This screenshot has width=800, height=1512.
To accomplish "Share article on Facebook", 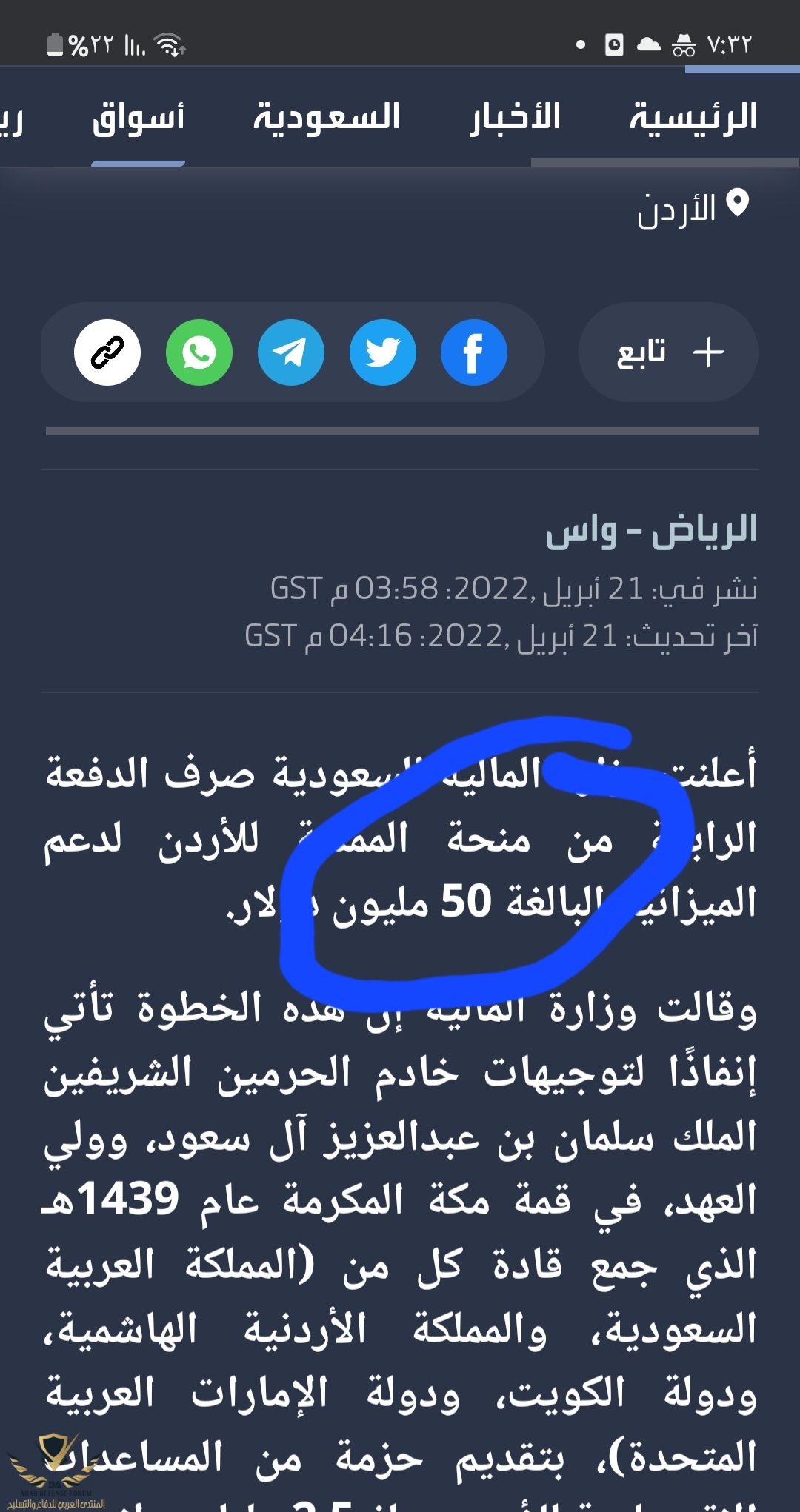I will point(474,352).
